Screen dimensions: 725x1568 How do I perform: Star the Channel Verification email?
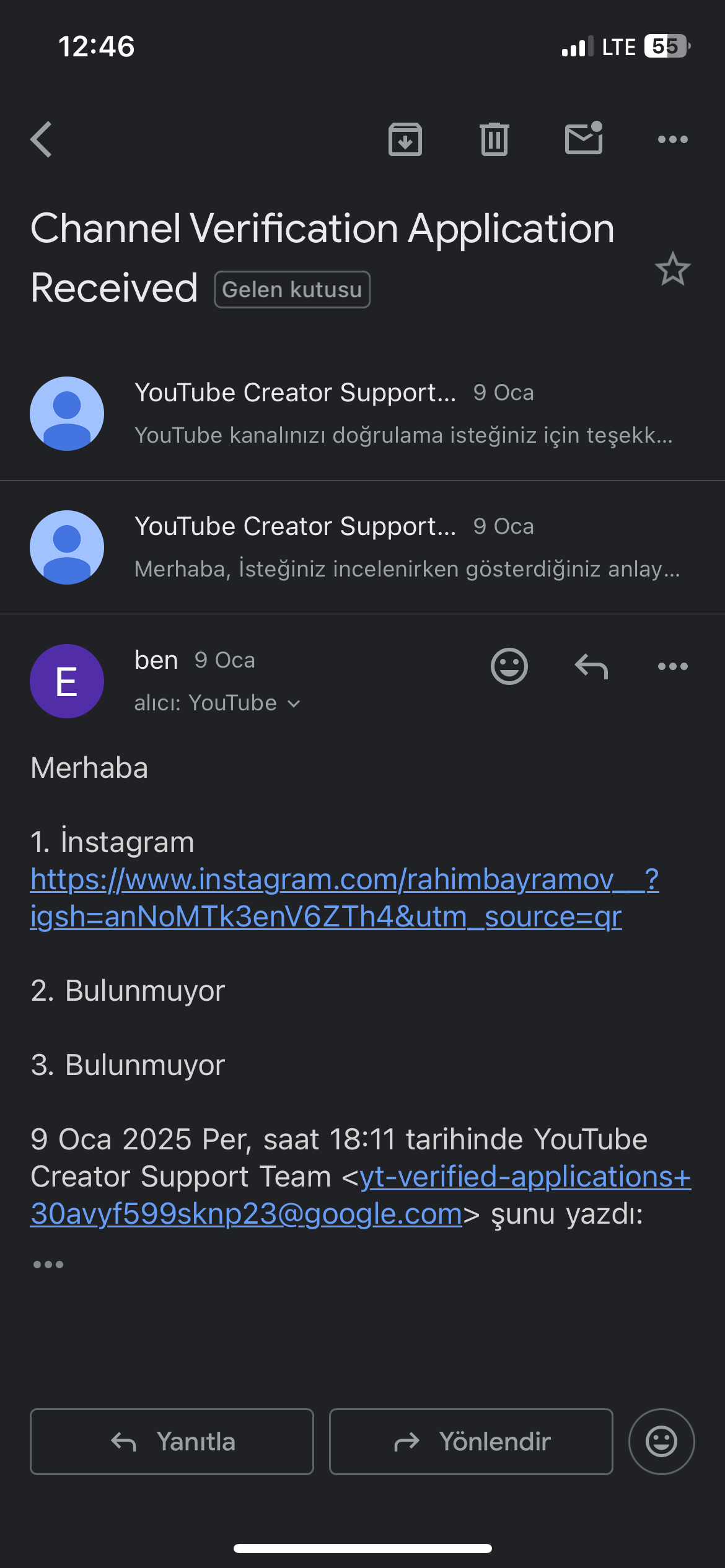tap(672, 269)
